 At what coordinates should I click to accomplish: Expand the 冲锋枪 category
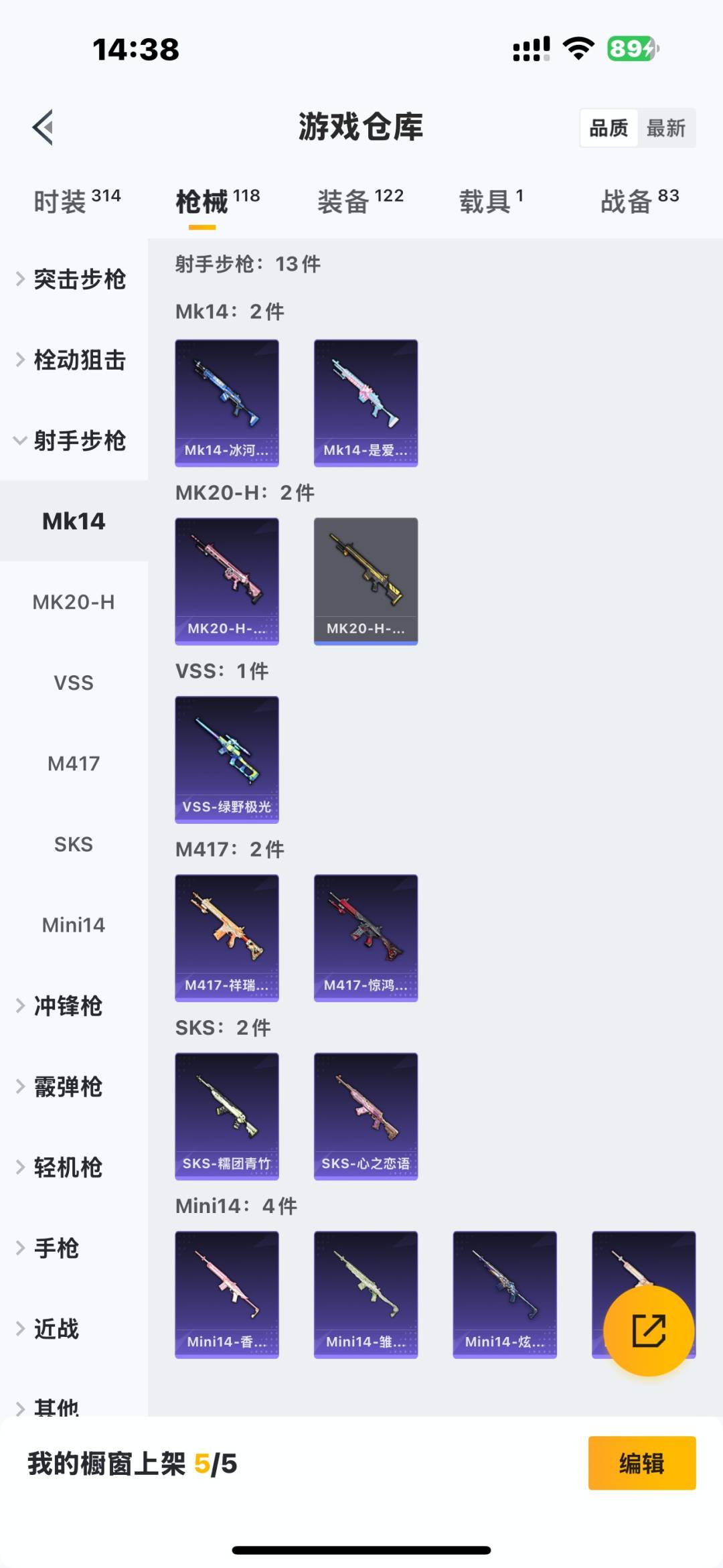click(x=67, y=1006)
